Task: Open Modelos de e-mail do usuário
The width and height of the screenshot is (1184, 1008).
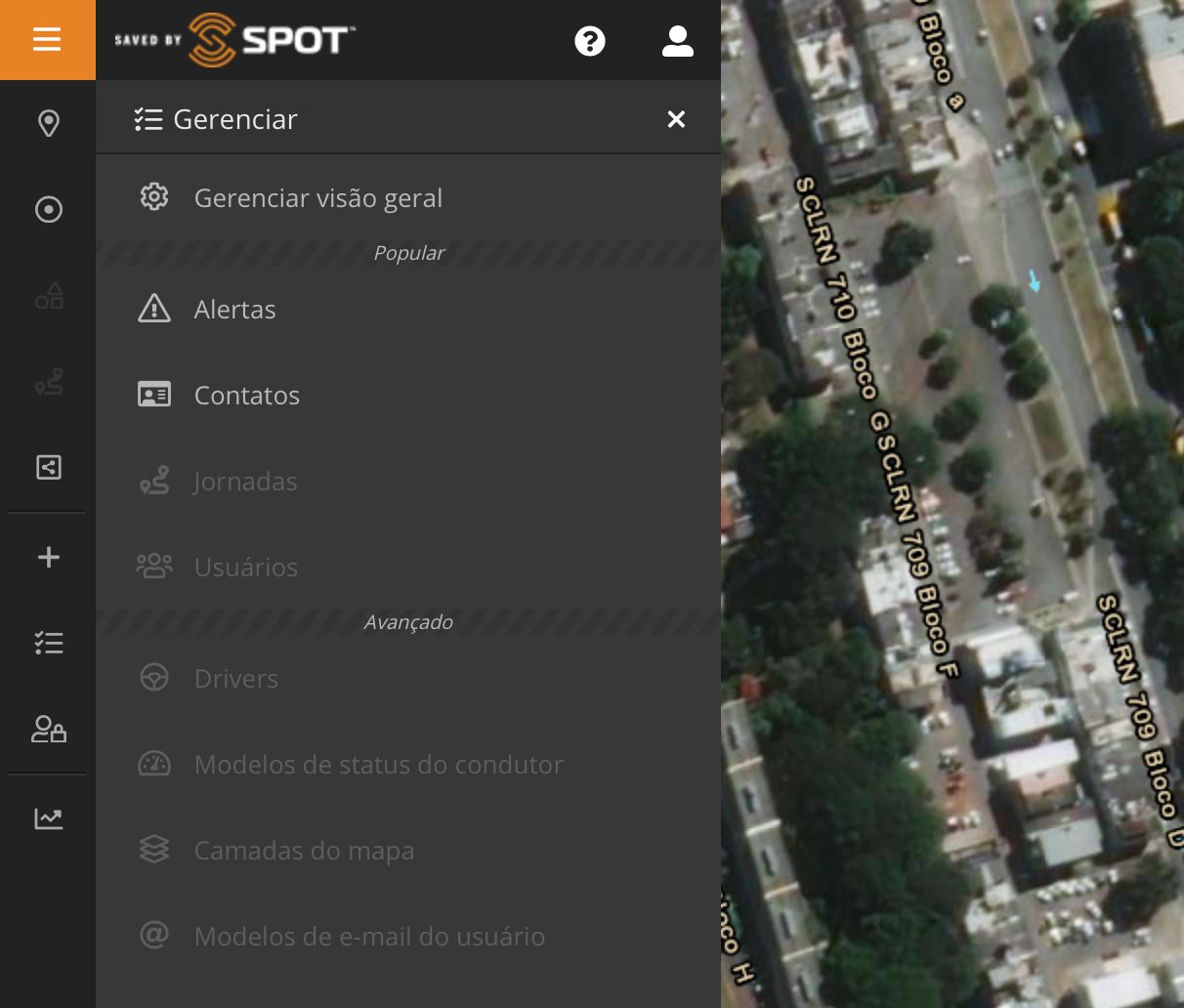Action: click(x=369, y=937)
